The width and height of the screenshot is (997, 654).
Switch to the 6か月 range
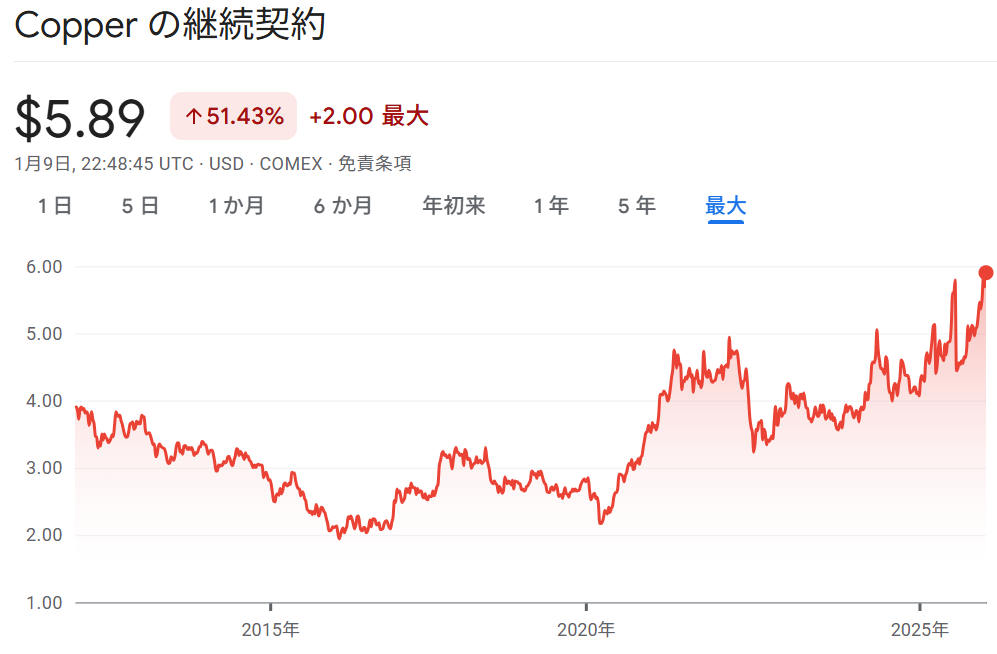tap(343, 207)
